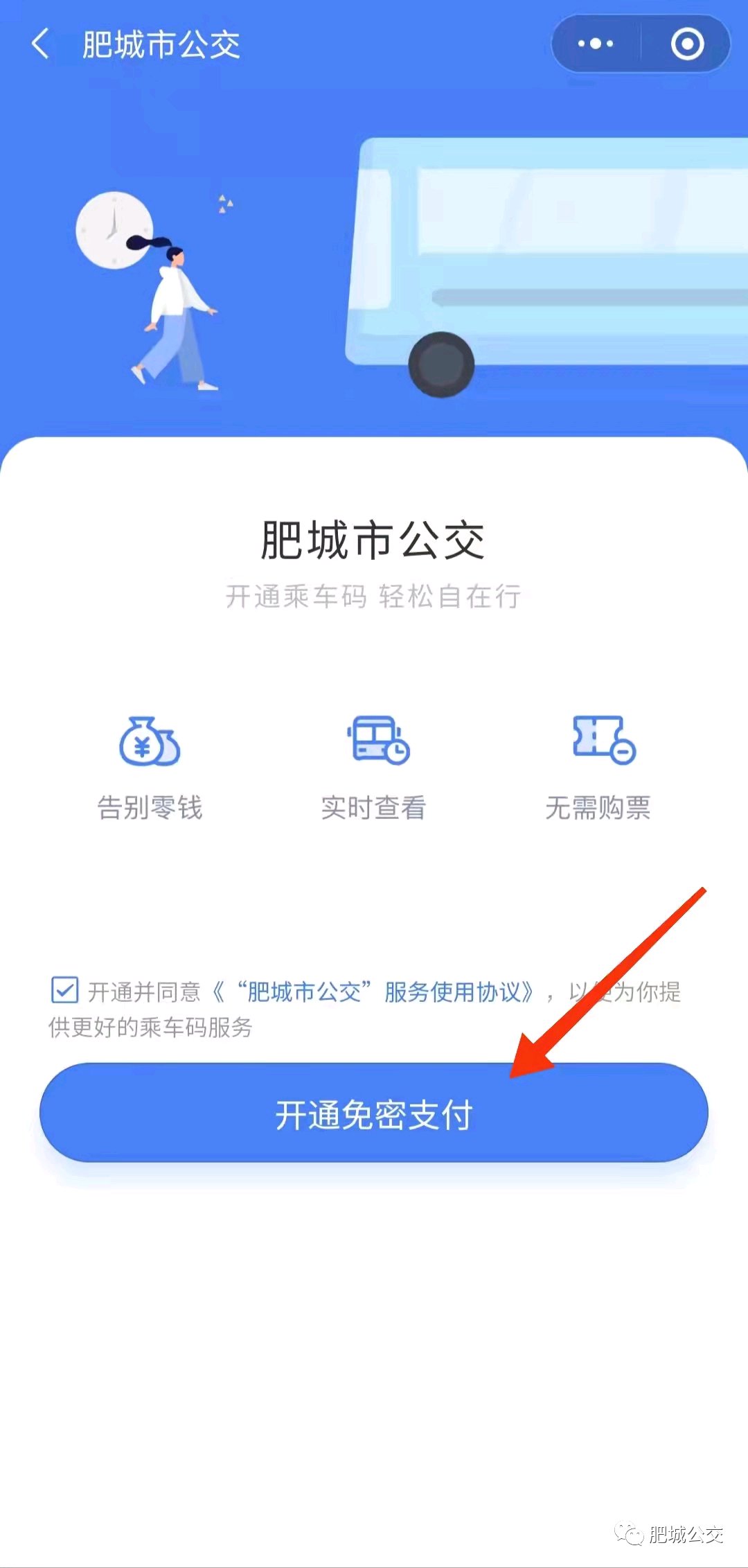Tap the 开通免密支付 button
This screenshot has width=748, height=1568.
(374, 1113)
